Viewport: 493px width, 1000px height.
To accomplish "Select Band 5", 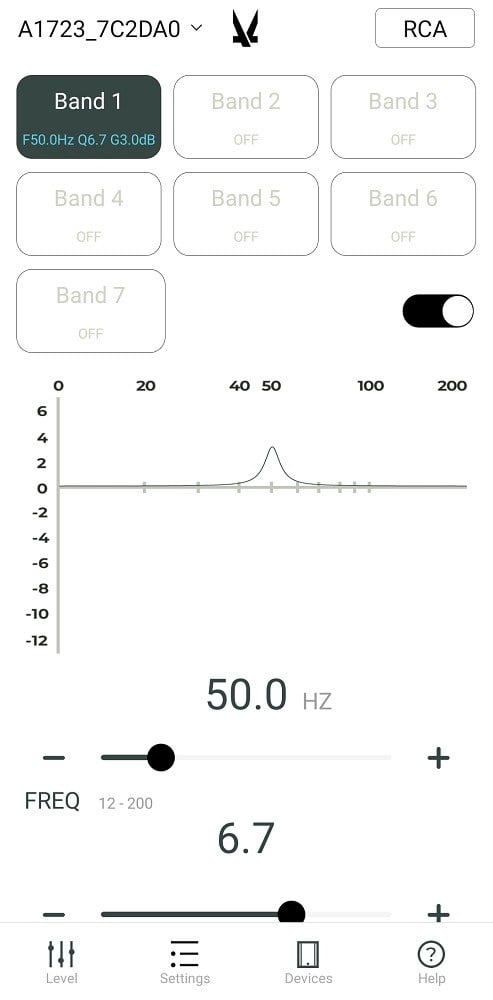I will pos(246,214).
